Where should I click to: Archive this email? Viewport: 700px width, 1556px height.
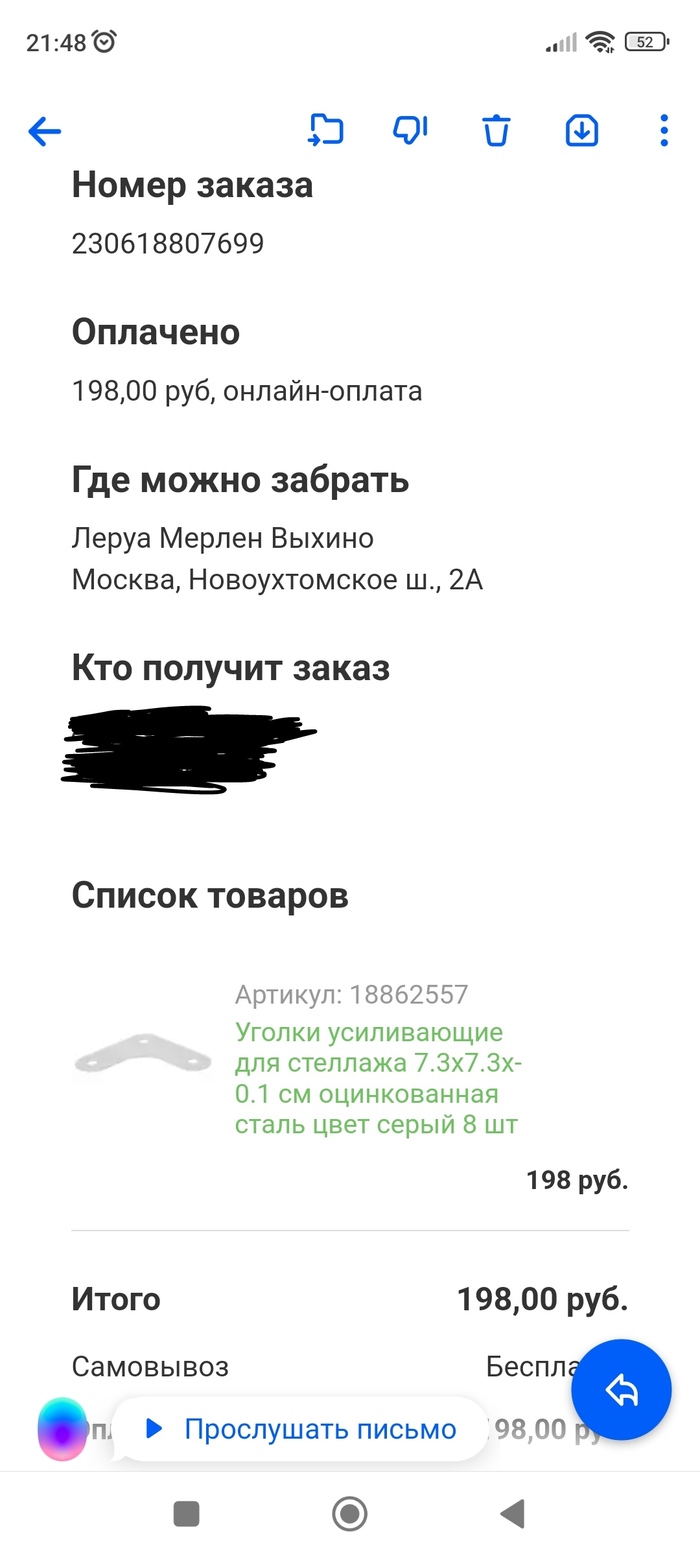click(x=582, y=130)
